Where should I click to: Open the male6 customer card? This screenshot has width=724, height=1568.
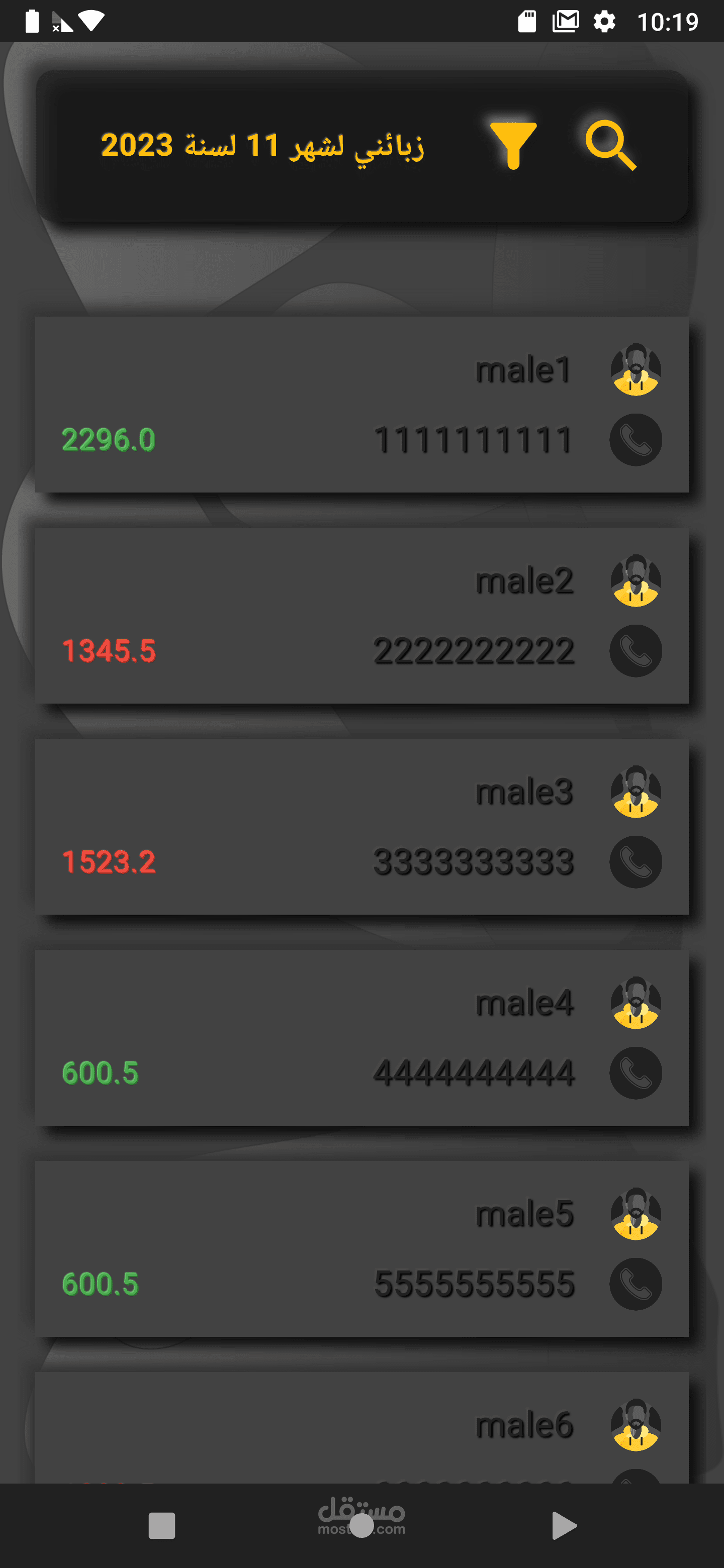[x=361, y=1427]
